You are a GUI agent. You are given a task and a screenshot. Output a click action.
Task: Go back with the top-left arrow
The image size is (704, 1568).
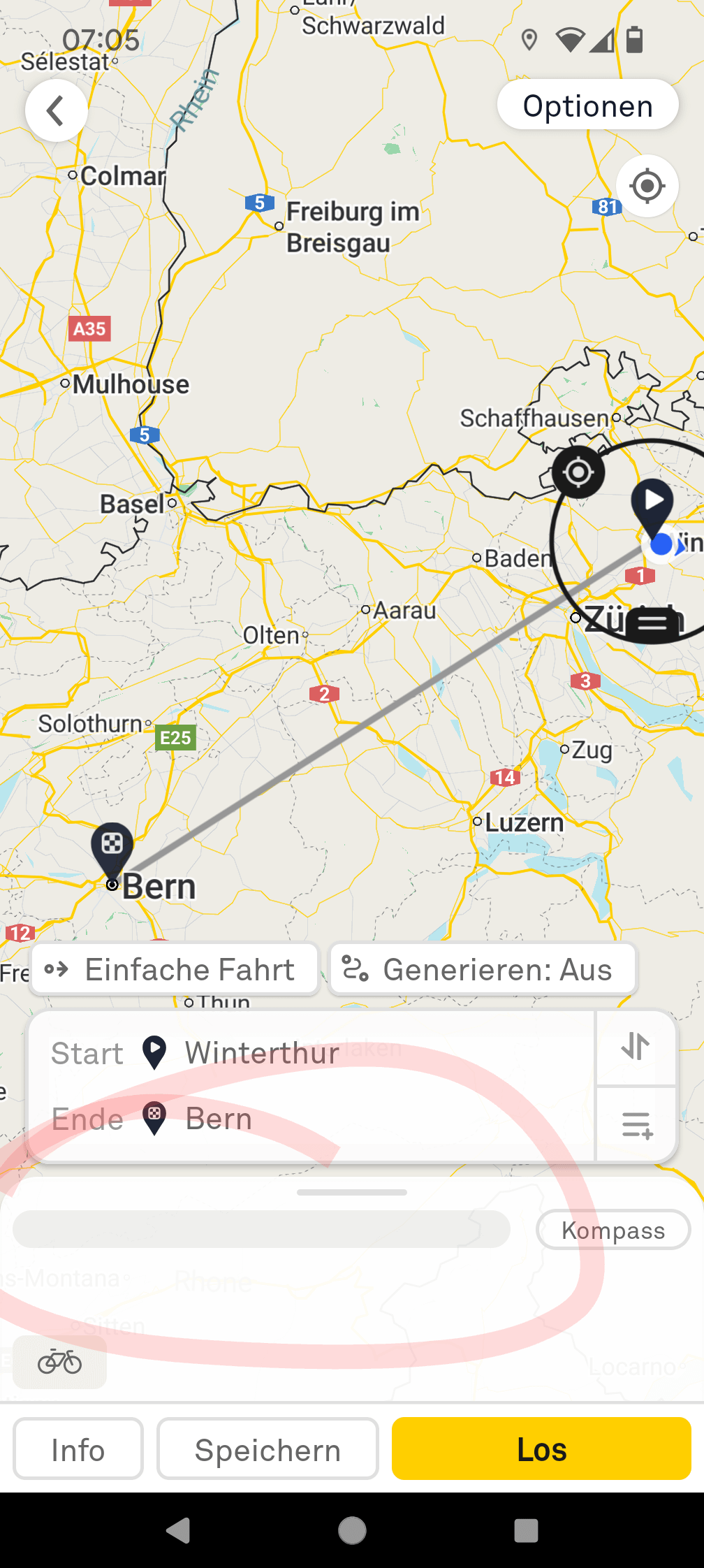coord(56,110)
